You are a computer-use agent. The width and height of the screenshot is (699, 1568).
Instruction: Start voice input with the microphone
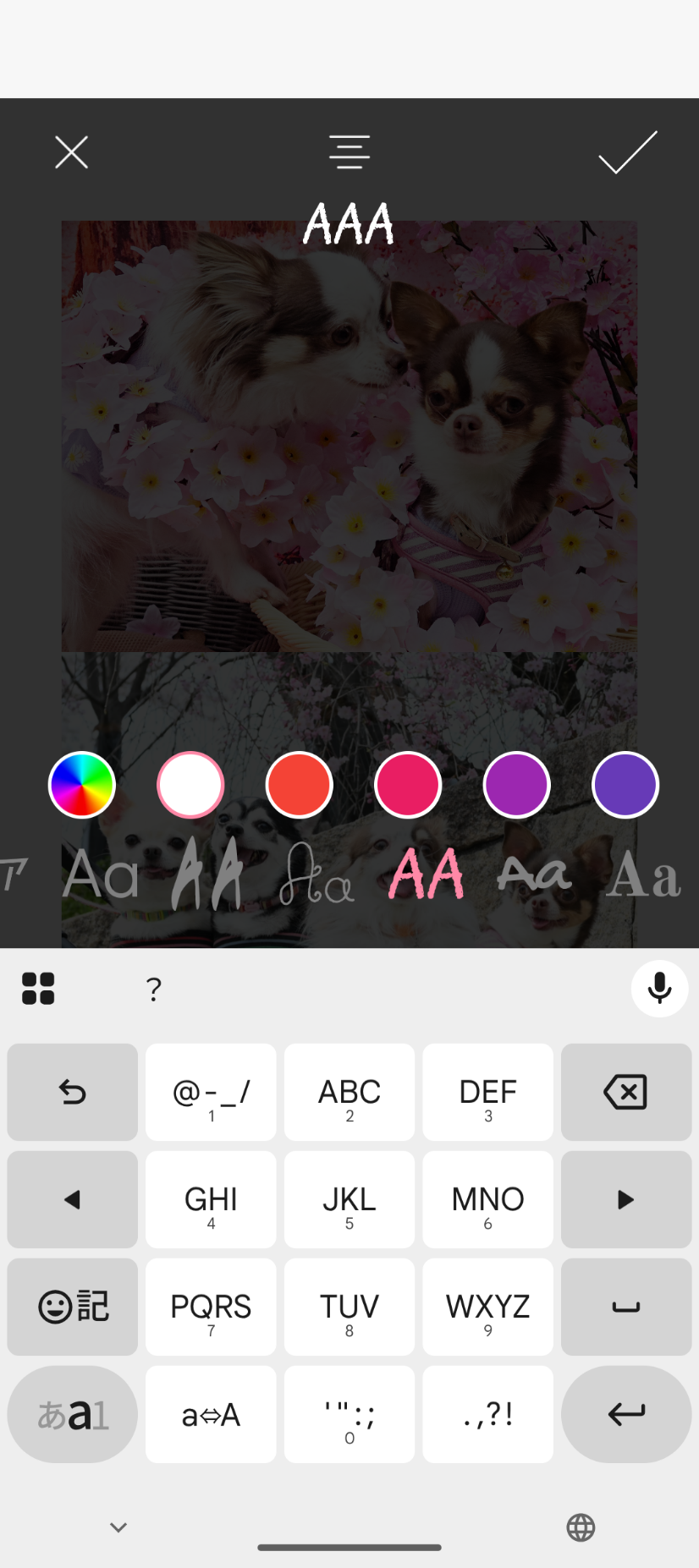(x=659, y=989)
